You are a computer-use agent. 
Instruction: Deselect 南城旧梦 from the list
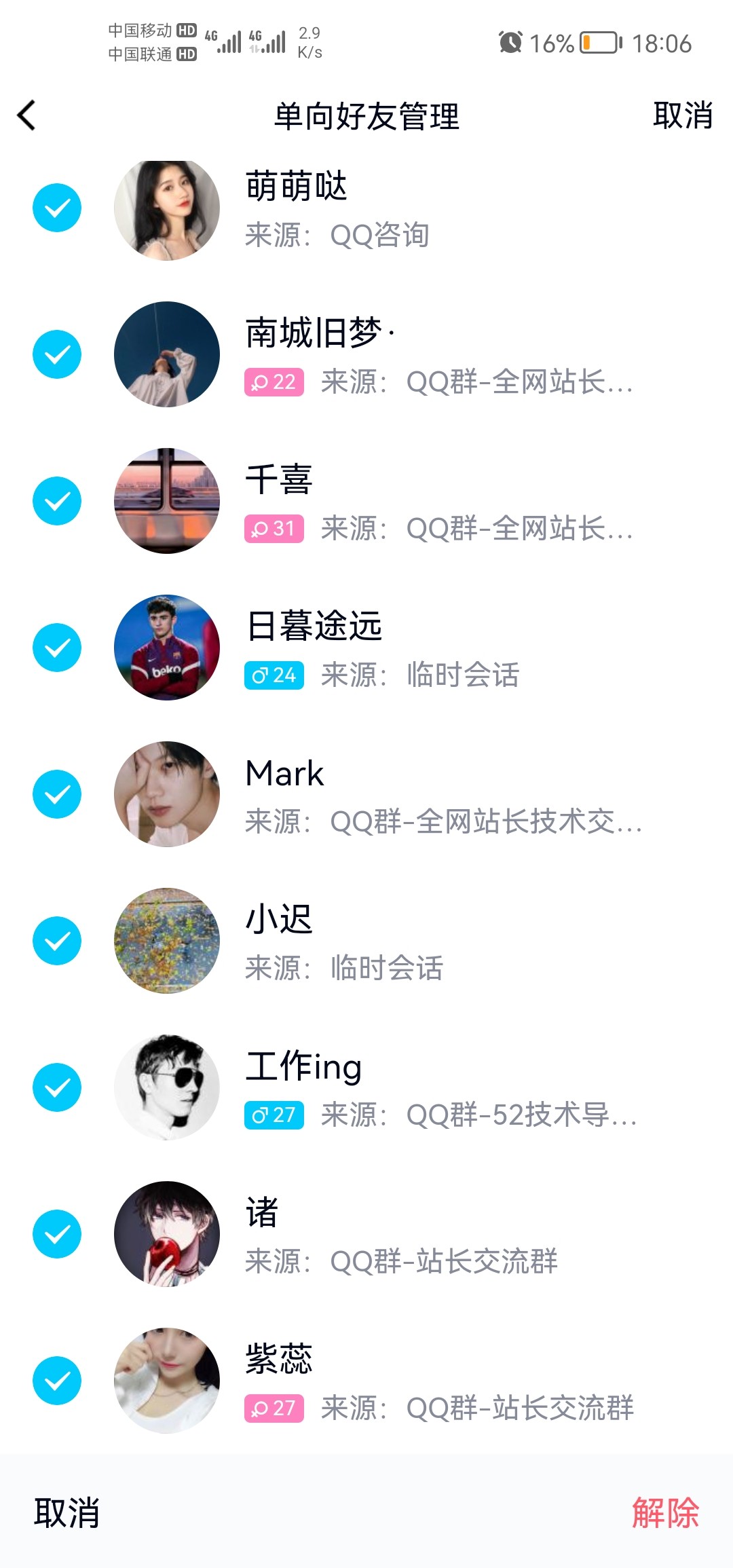coord(57,354)
